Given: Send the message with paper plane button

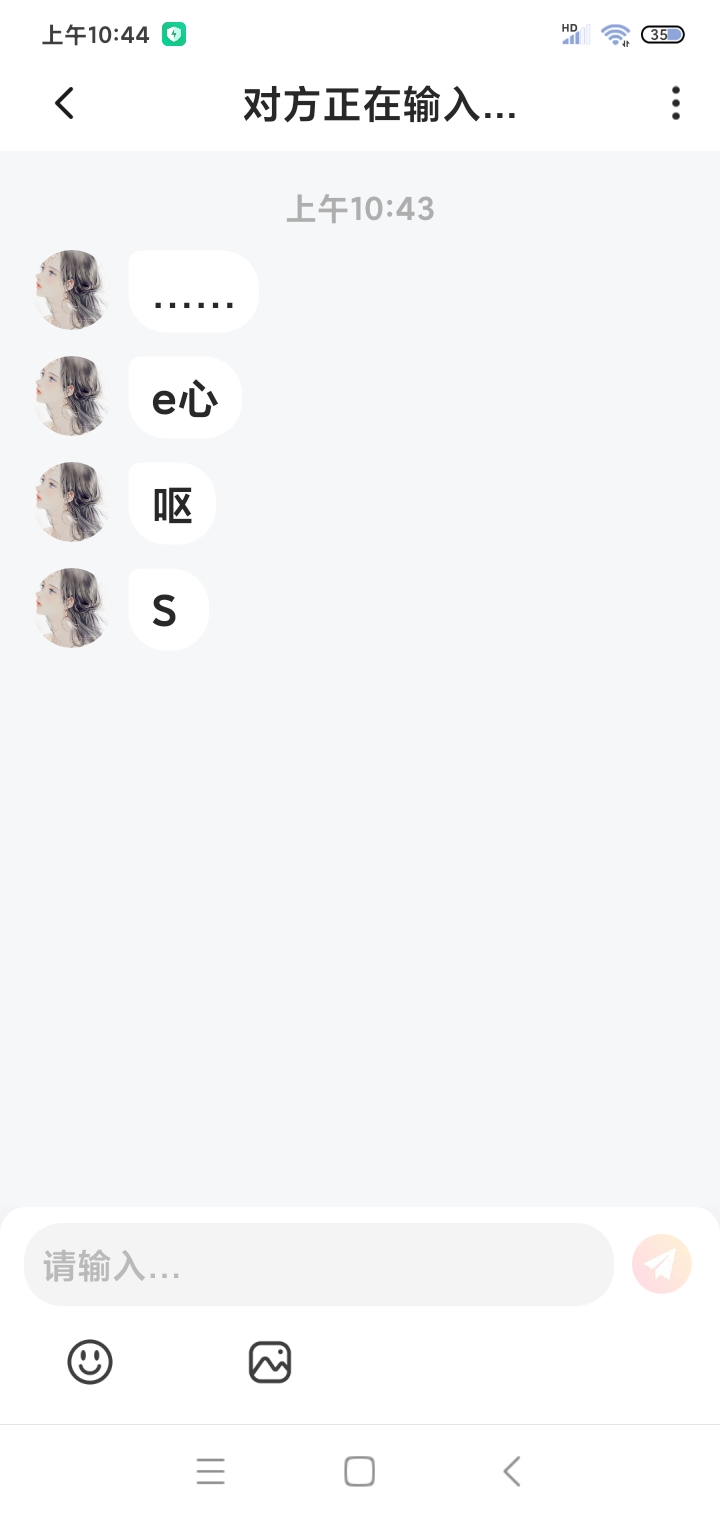Looking at the screenshot, I should 661,1264.
